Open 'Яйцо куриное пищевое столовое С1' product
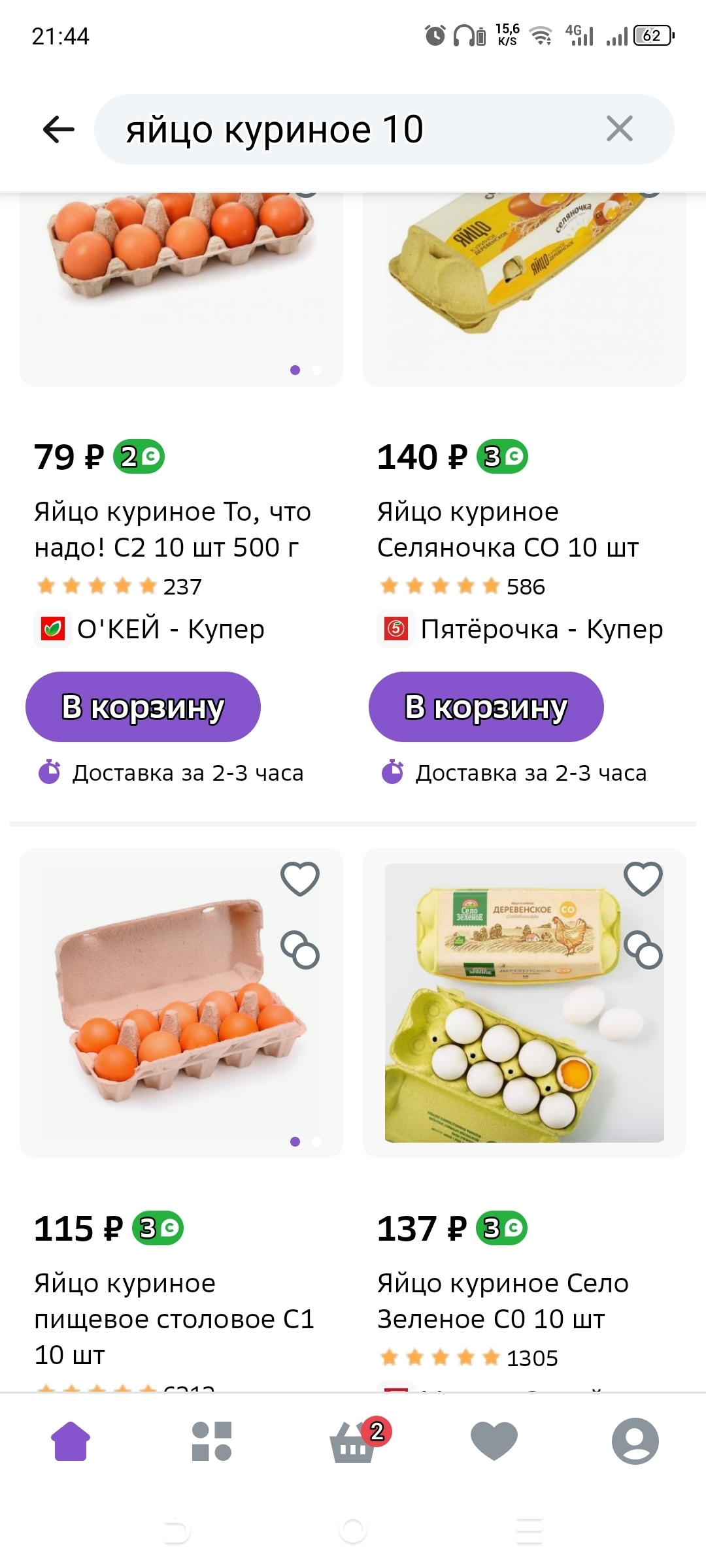Viewport: 706px width, 1568px height. click(174, 1318)
